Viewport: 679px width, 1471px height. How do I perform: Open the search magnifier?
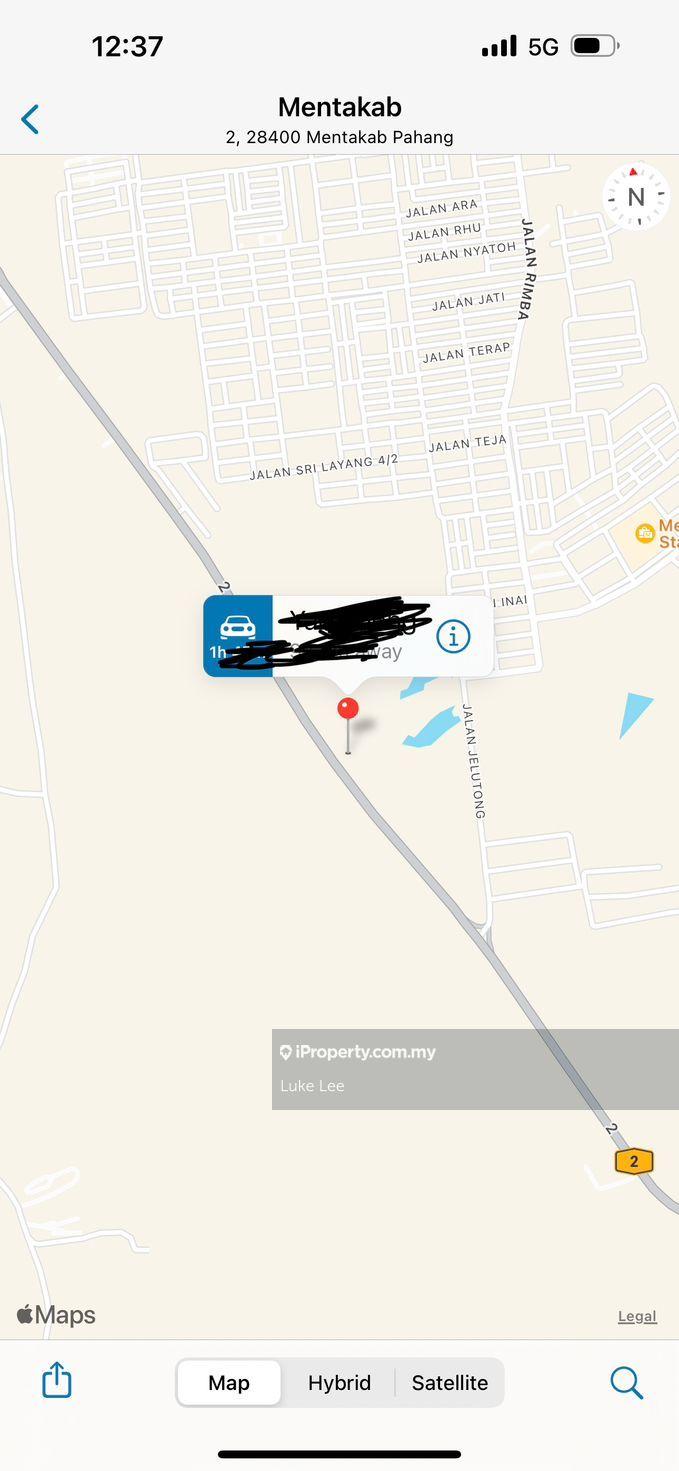(x=626, y=1382)
